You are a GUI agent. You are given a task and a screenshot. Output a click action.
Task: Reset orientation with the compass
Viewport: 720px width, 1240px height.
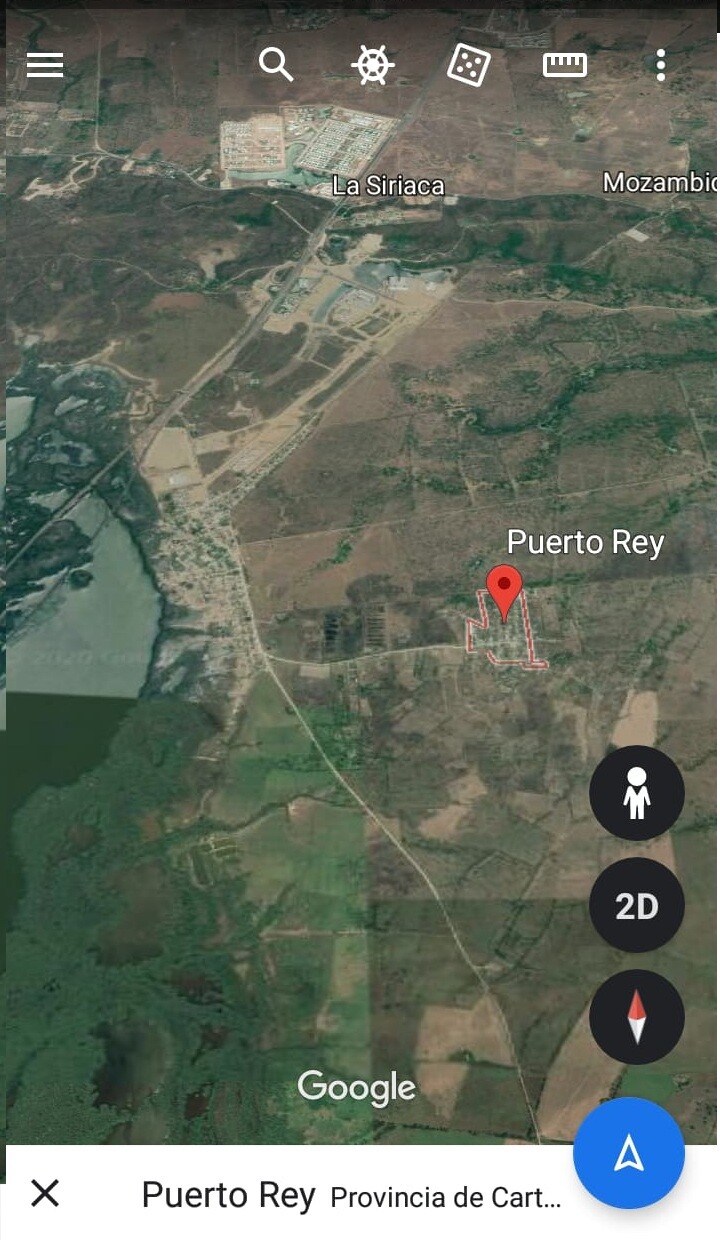tap(636, 1017)
